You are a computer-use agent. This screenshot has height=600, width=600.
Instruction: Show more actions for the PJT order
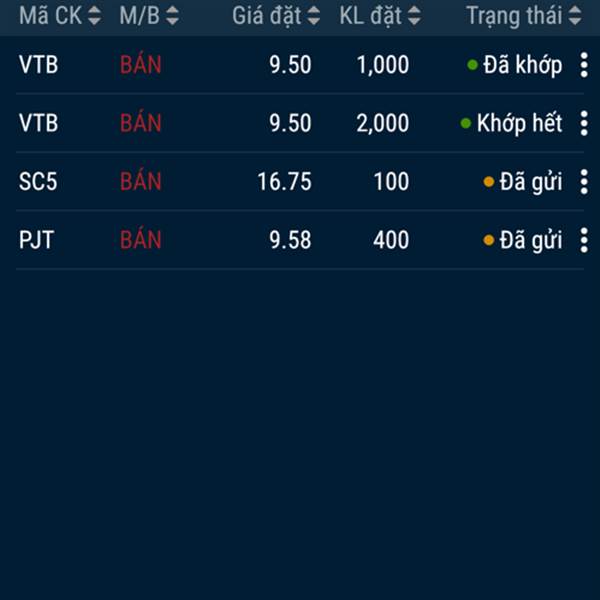(x=584, y=240)
